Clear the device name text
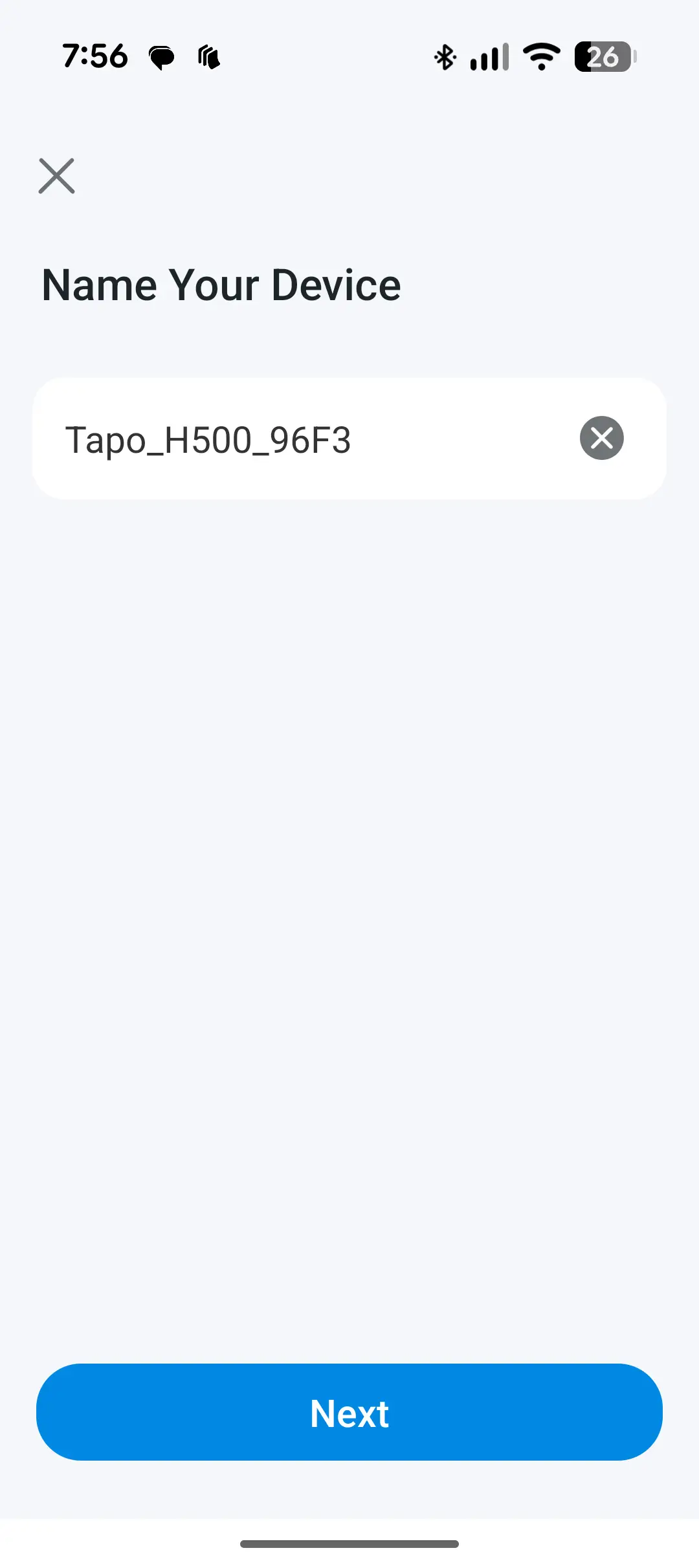Viewport: 699px width, 1568px height. coord(601,439)
